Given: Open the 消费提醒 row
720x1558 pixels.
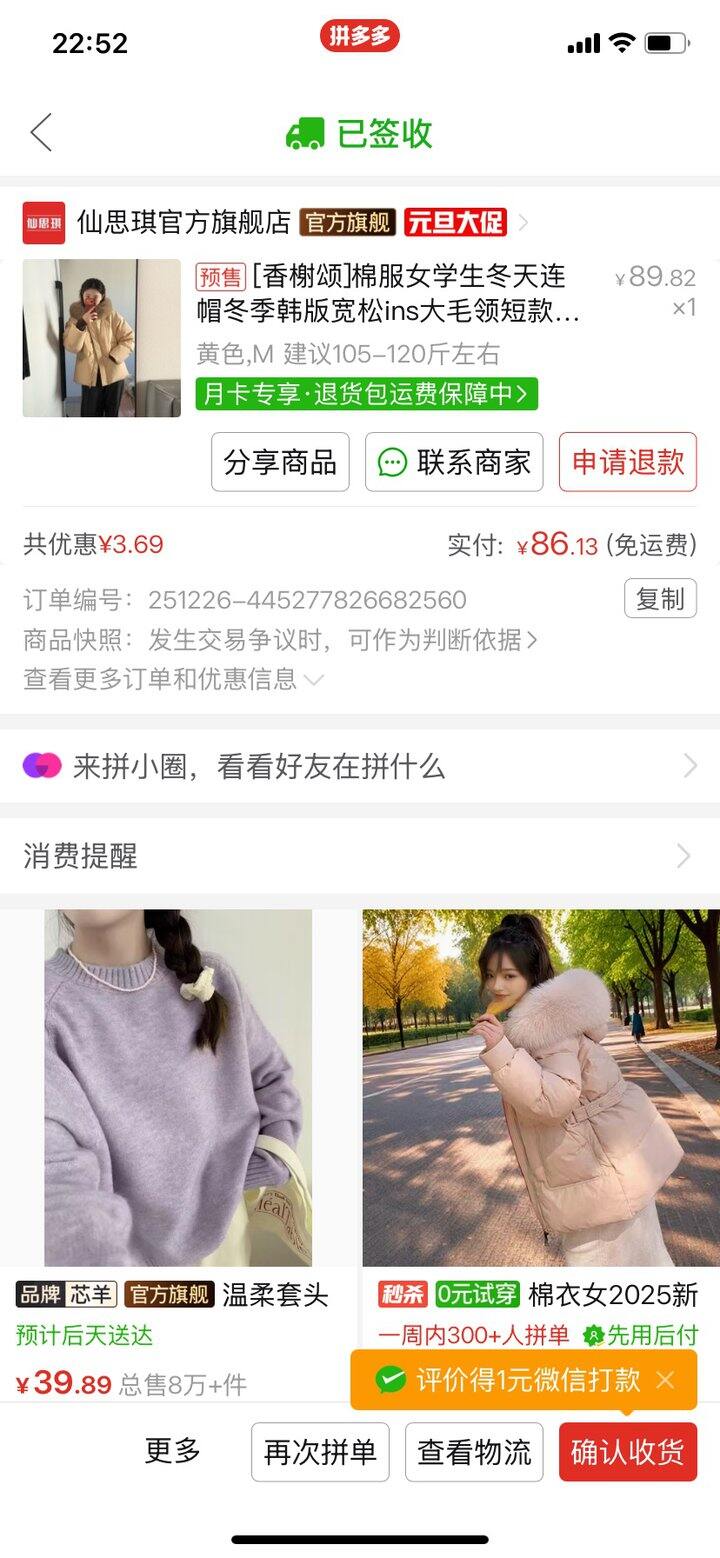Looking at the screenshot, I should click(x=360, y=856).
